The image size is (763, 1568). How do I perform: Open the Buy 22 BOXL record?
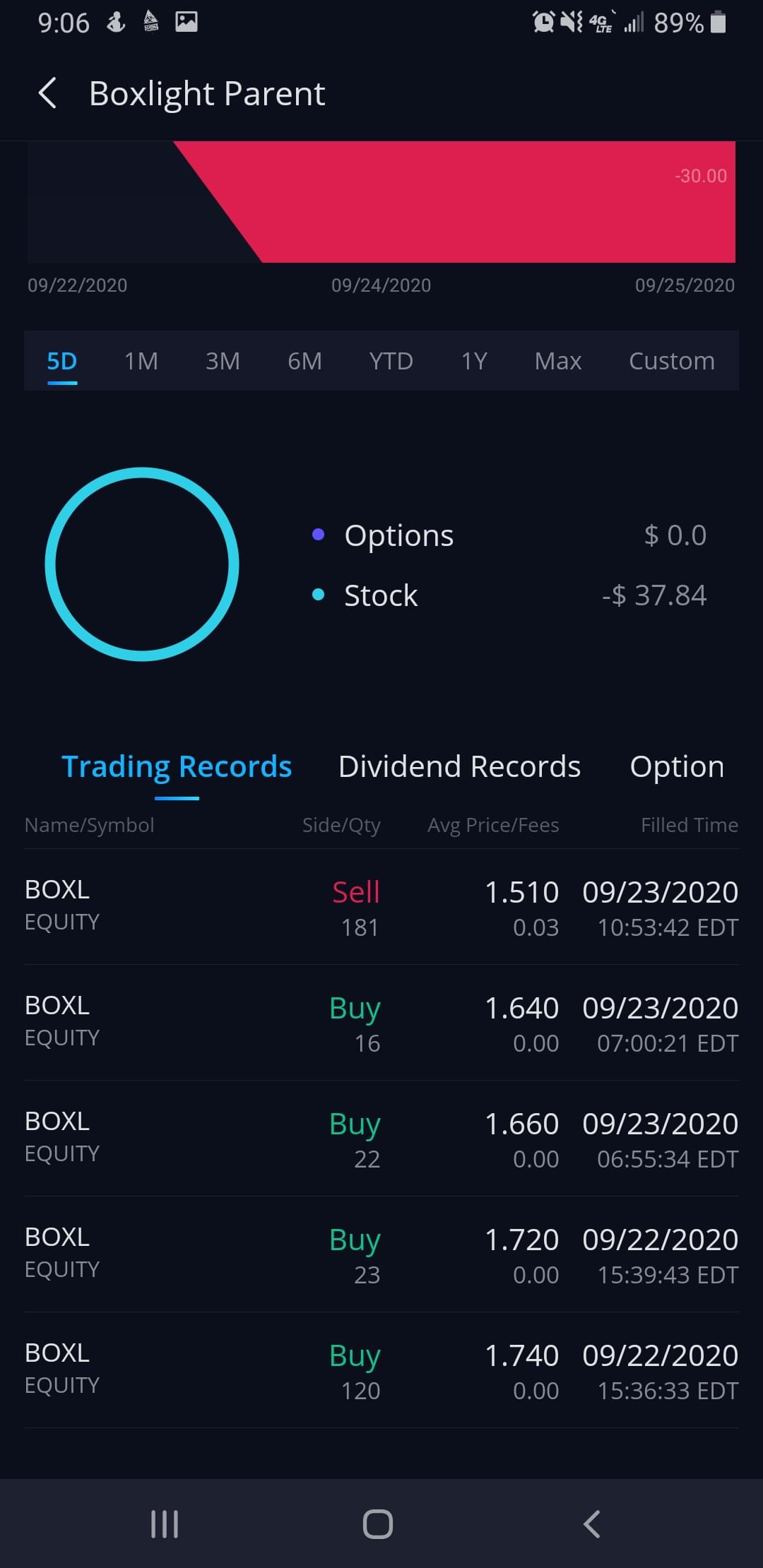381,1139
